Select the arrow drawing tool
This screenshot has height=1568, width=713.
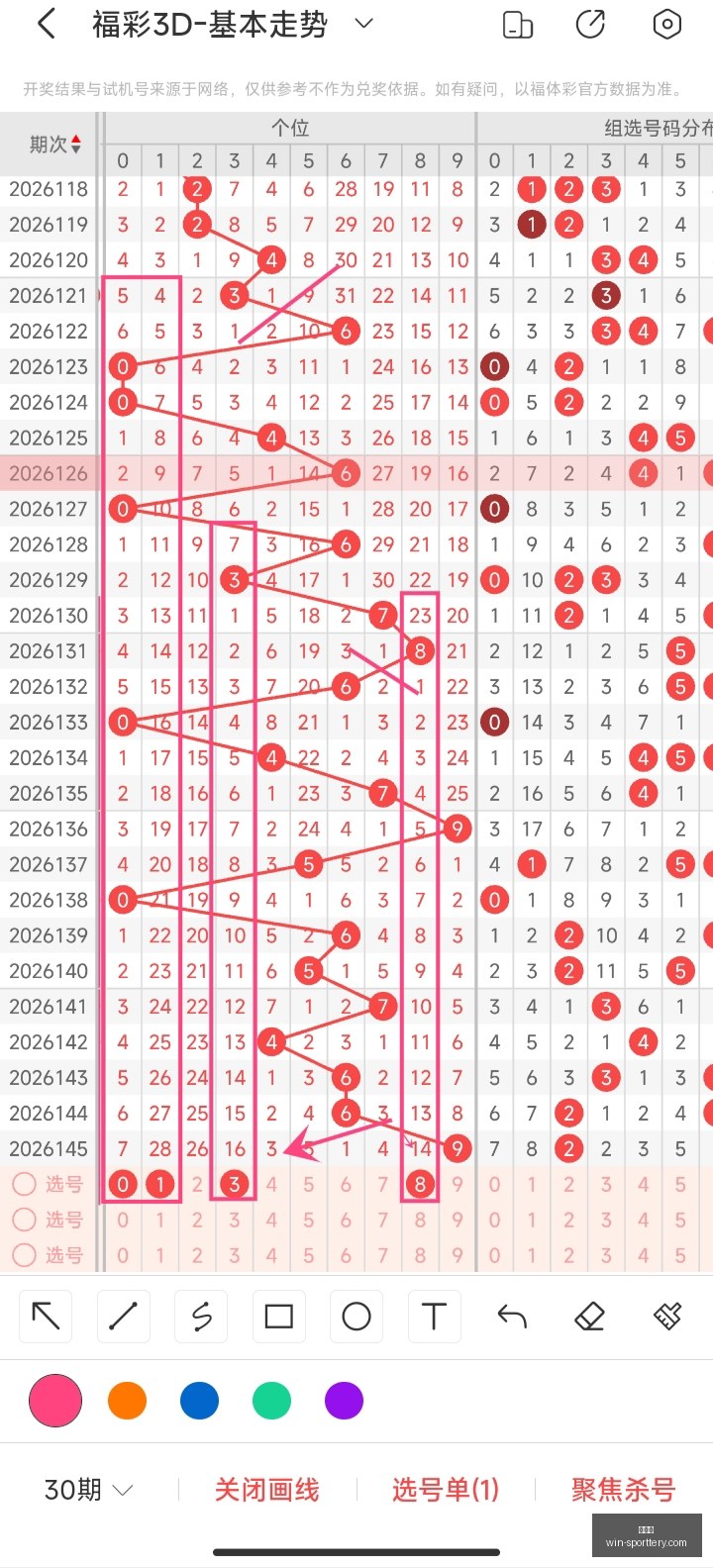point(46,1316)
